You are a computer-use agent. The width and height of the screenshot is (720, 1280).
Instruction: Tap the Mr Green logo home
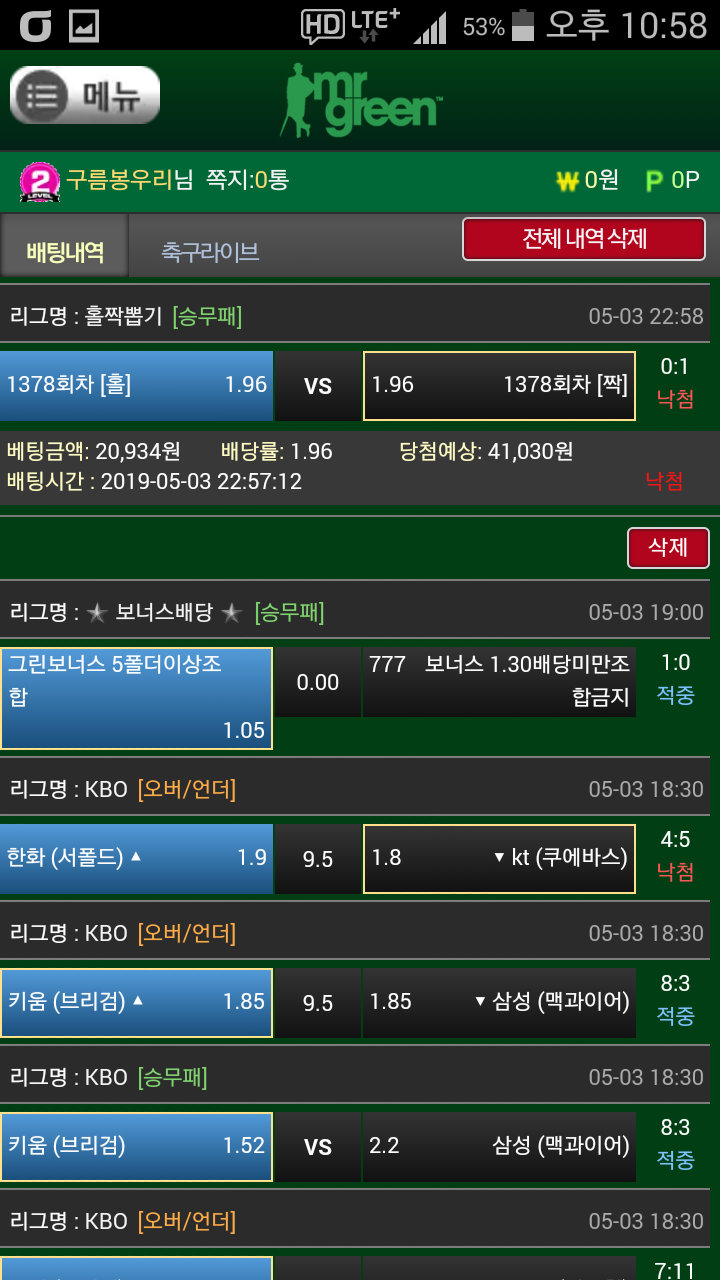point(360,100)
